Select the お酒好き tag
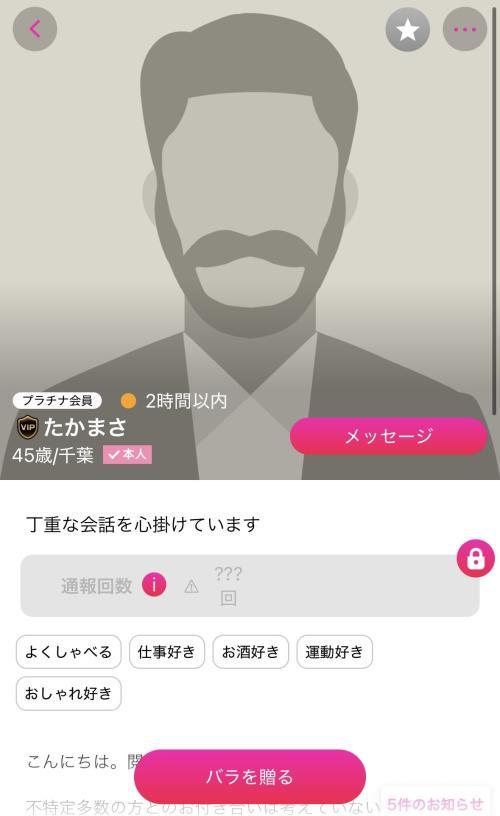500x816 pixels. click(250, 652)
